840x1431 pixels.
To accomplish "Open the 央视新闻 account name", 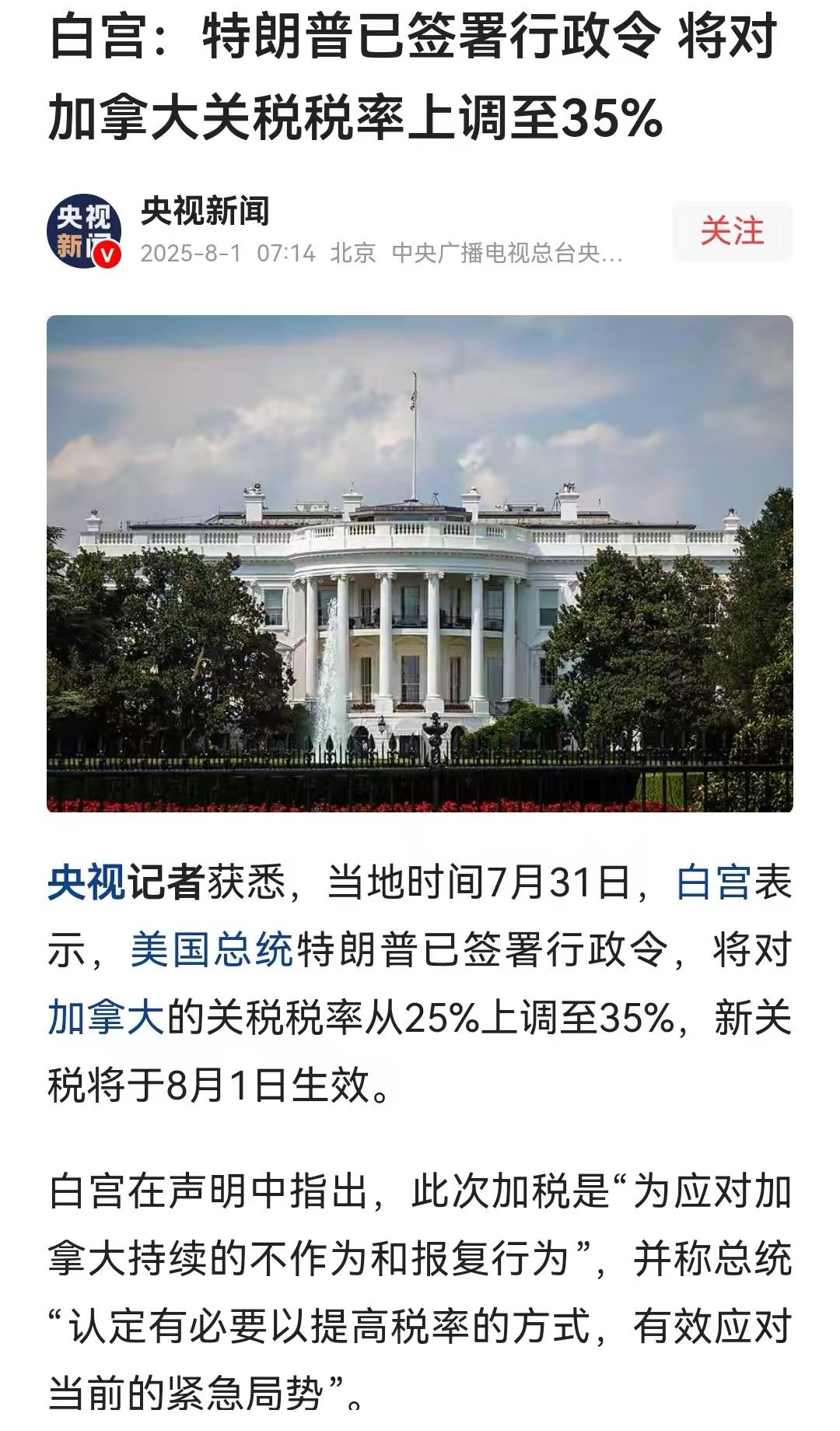I will 205,211.
